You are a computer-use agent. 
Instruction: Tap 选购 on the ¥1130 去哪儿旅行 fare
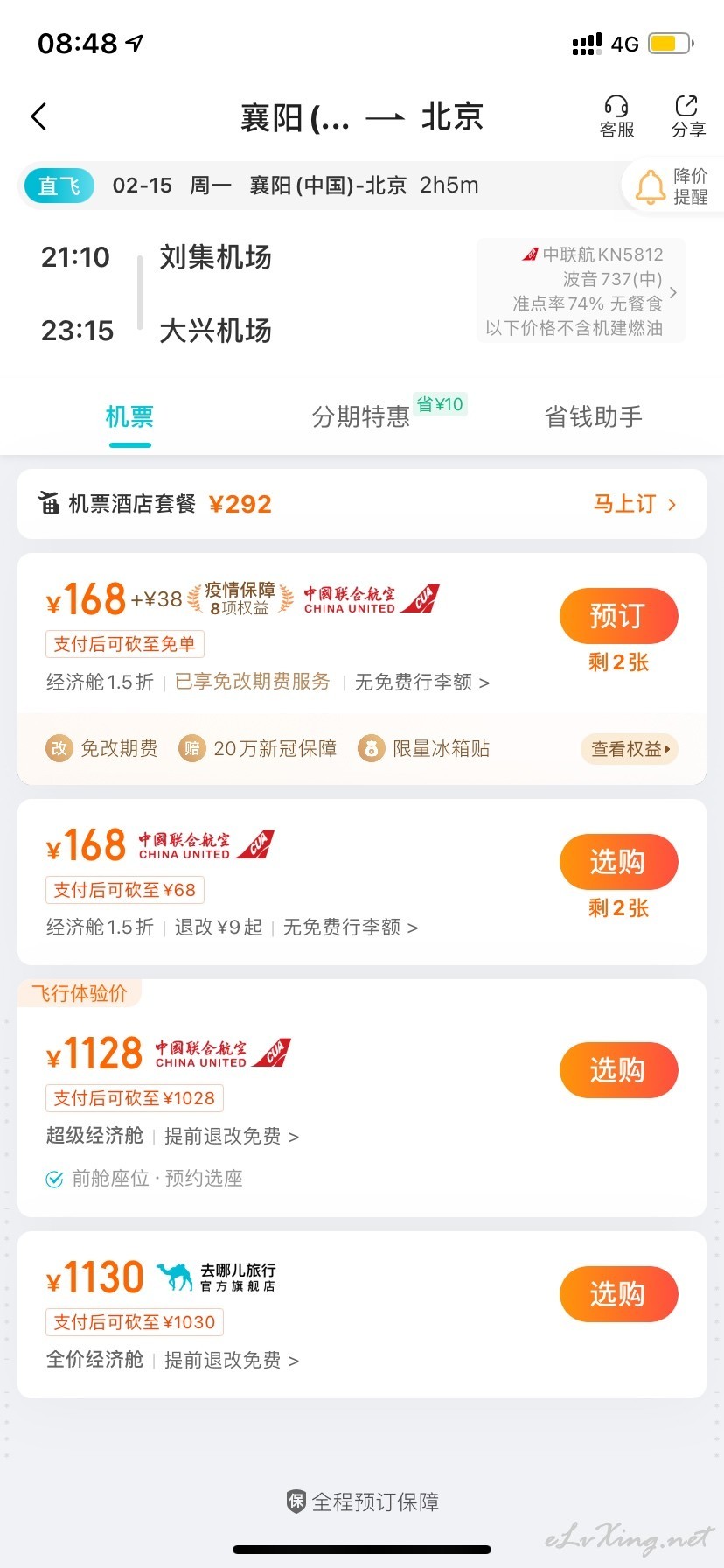618,1294
